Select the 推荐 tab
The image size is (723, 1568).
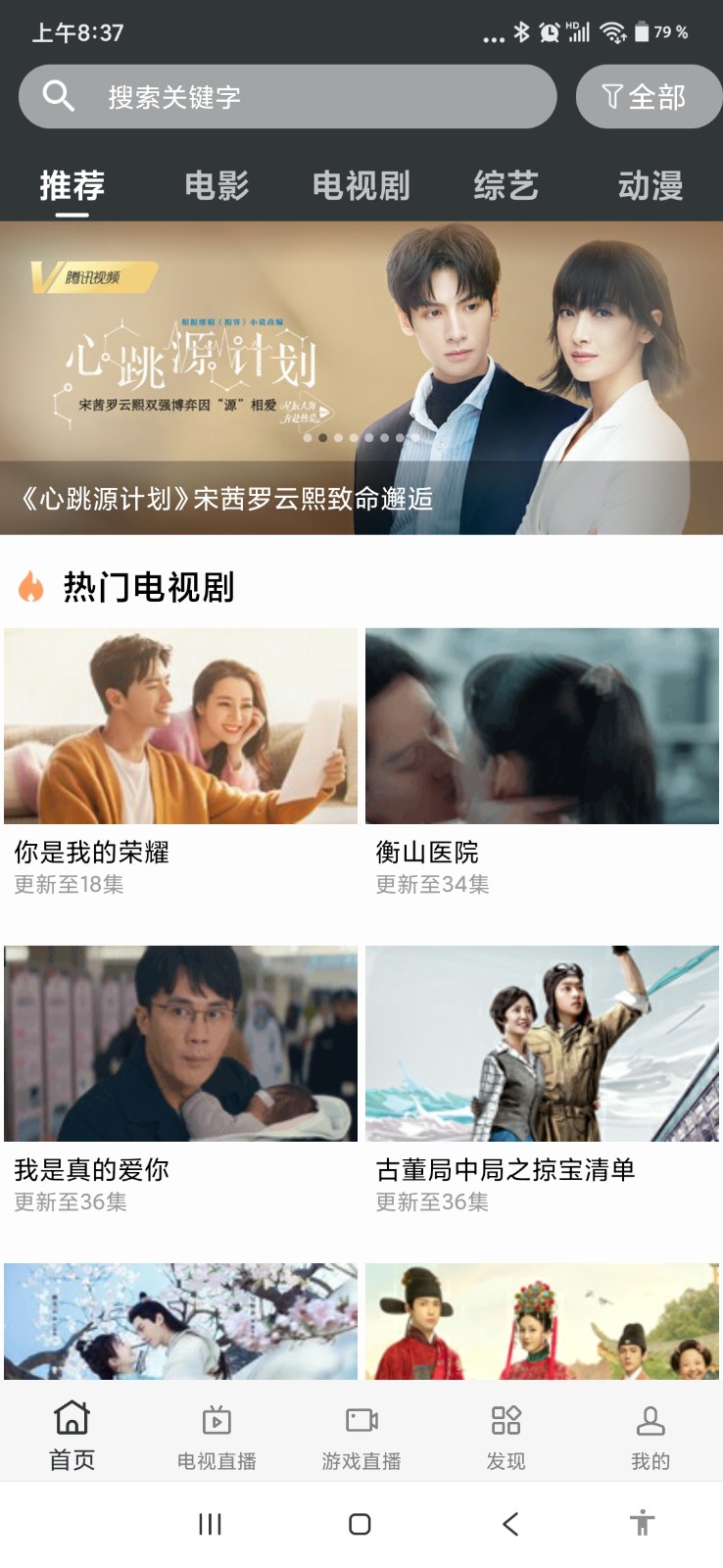tap(72, 185)
